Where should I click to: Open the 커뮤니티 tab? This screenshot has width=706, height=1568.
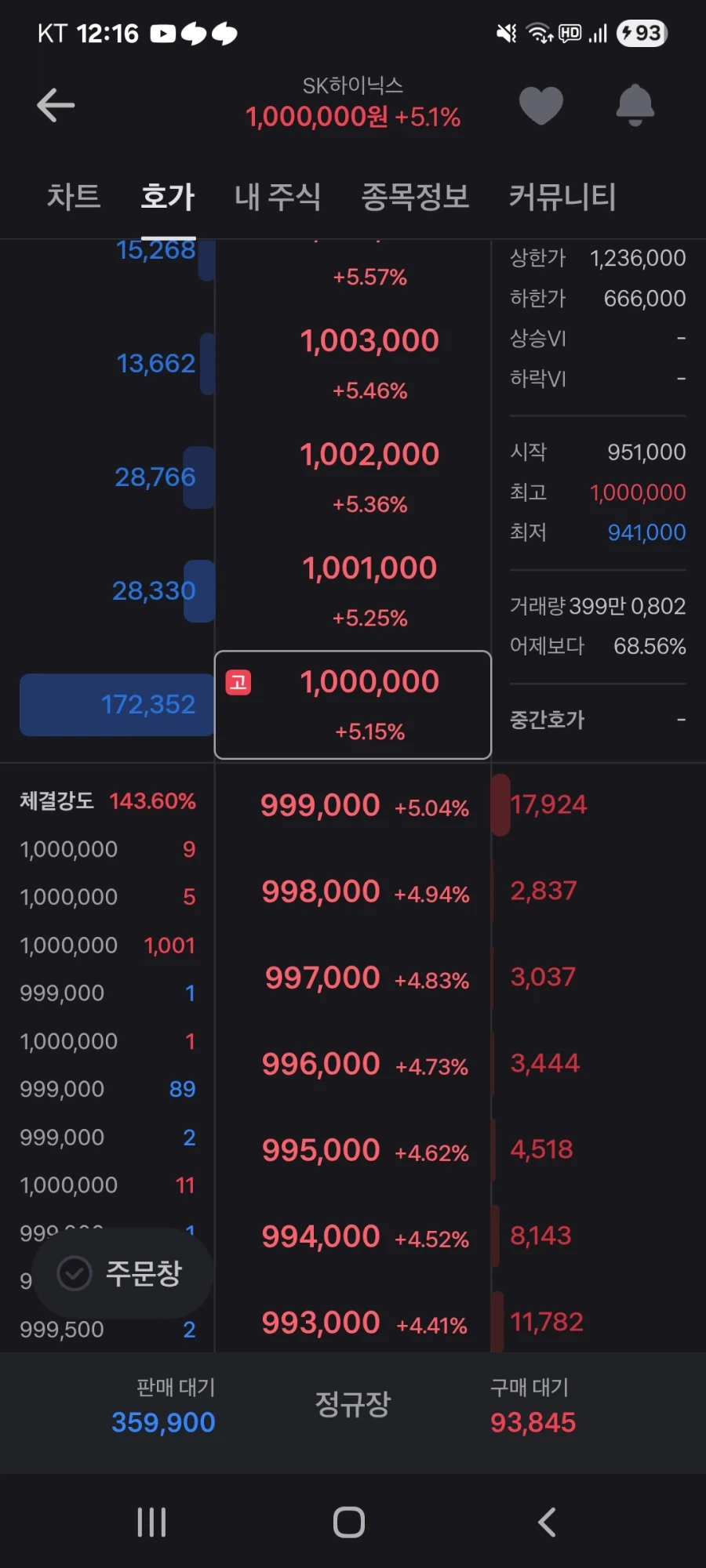click(563, 197)
